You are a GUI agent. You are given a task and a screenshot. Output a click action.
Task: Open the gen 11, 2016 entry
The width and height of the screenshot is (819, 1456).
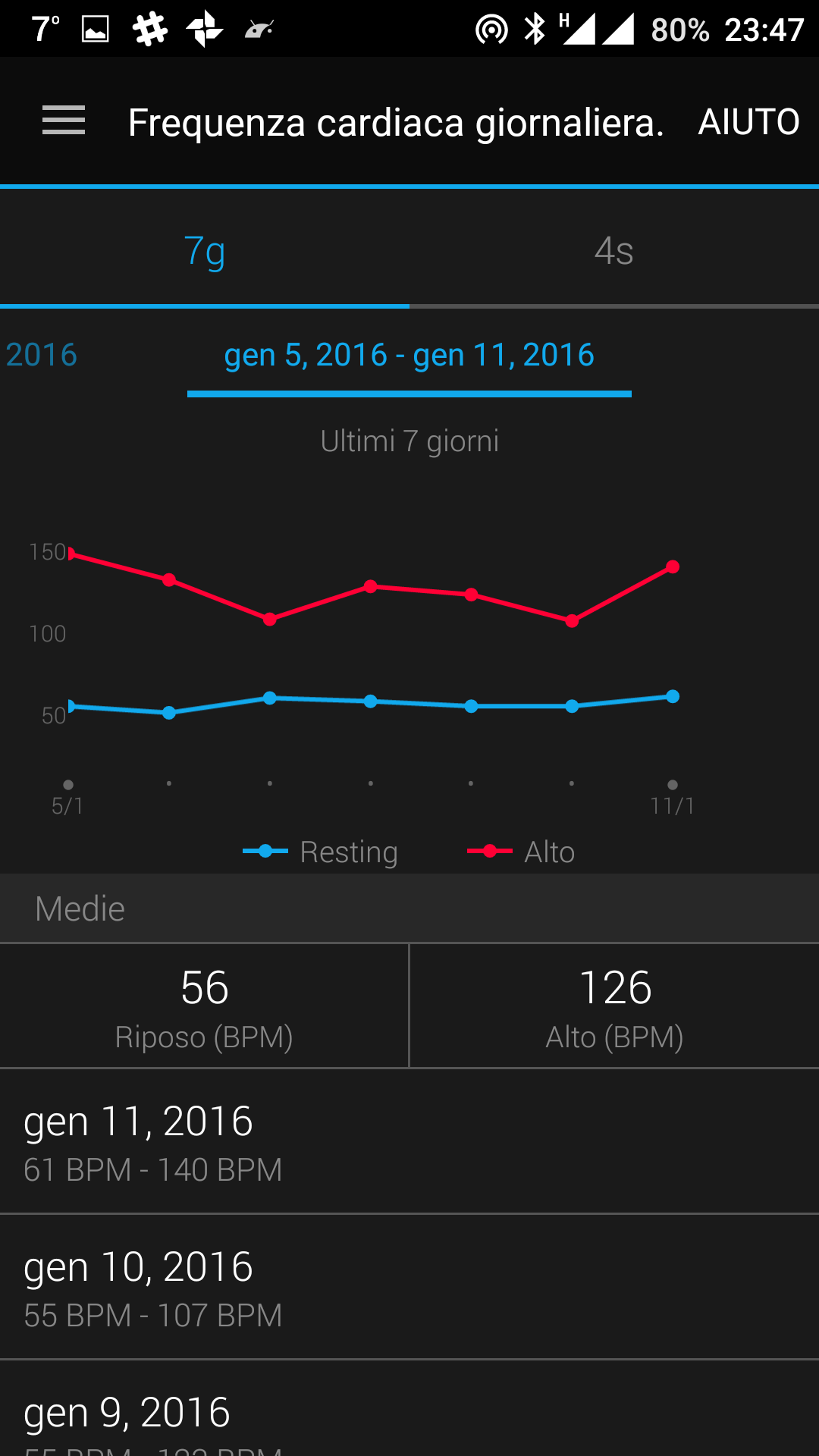(409, 1141)
